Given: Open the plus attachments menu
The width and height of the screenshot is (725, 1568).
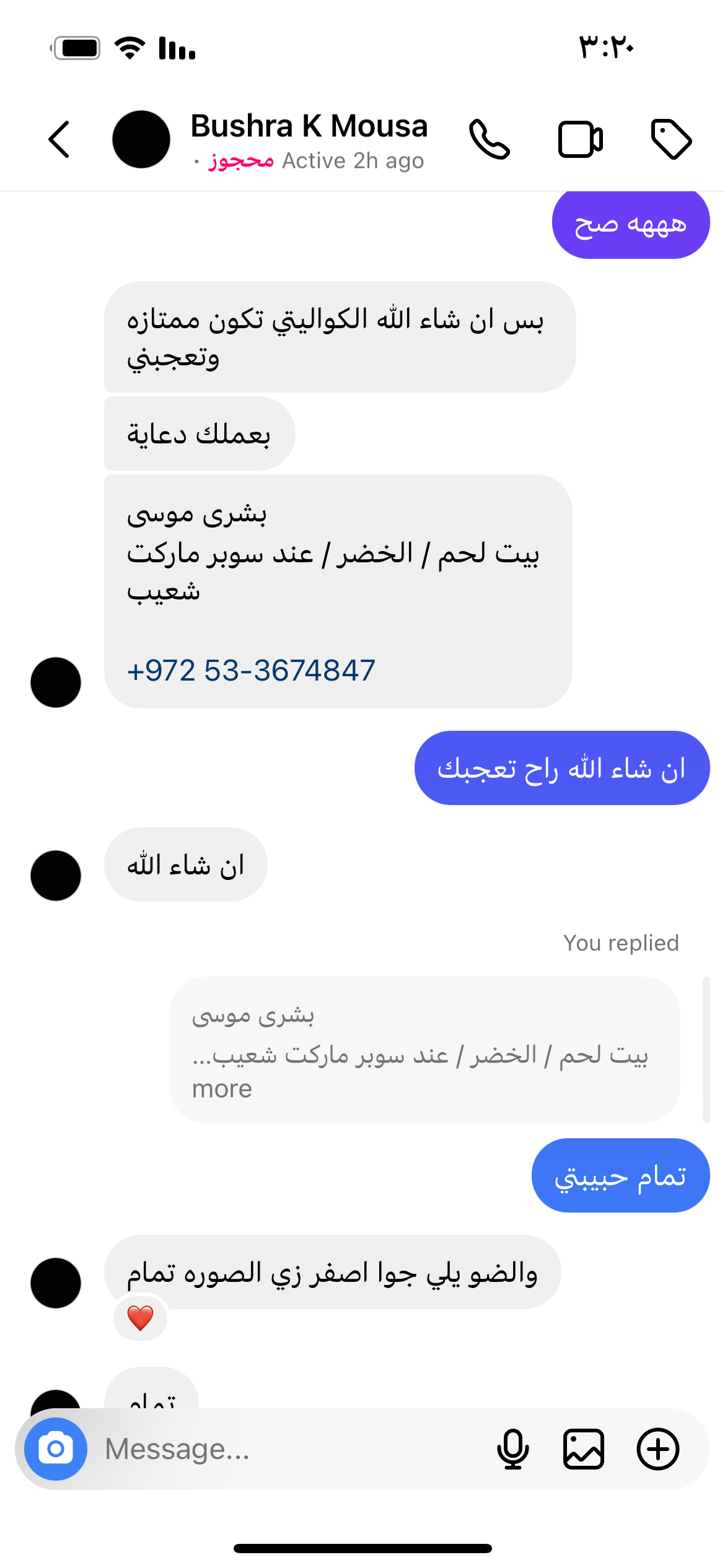Looking at the screenshot, I should click(658, 1449).
